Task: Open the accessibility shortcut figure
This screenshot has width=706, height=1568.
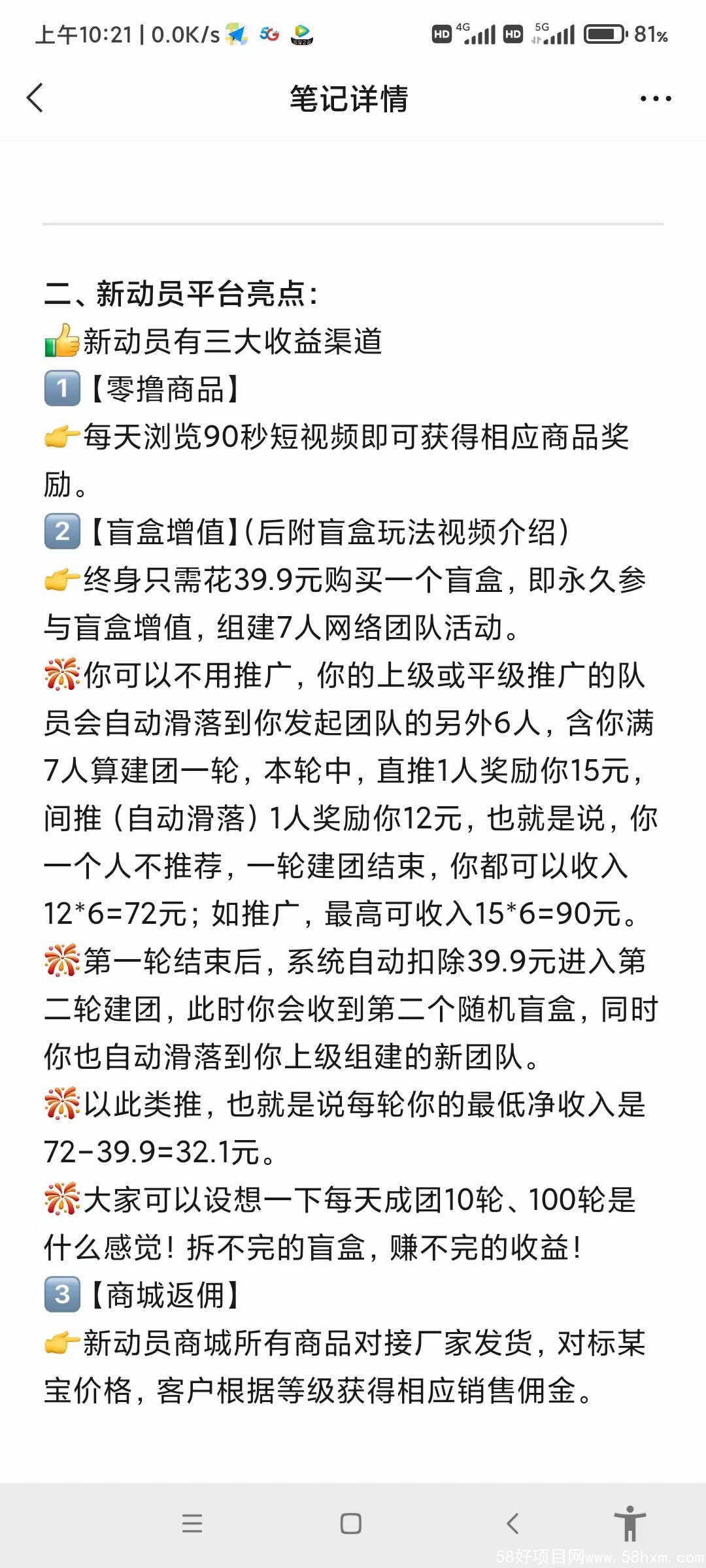Action: [630, 1523]
